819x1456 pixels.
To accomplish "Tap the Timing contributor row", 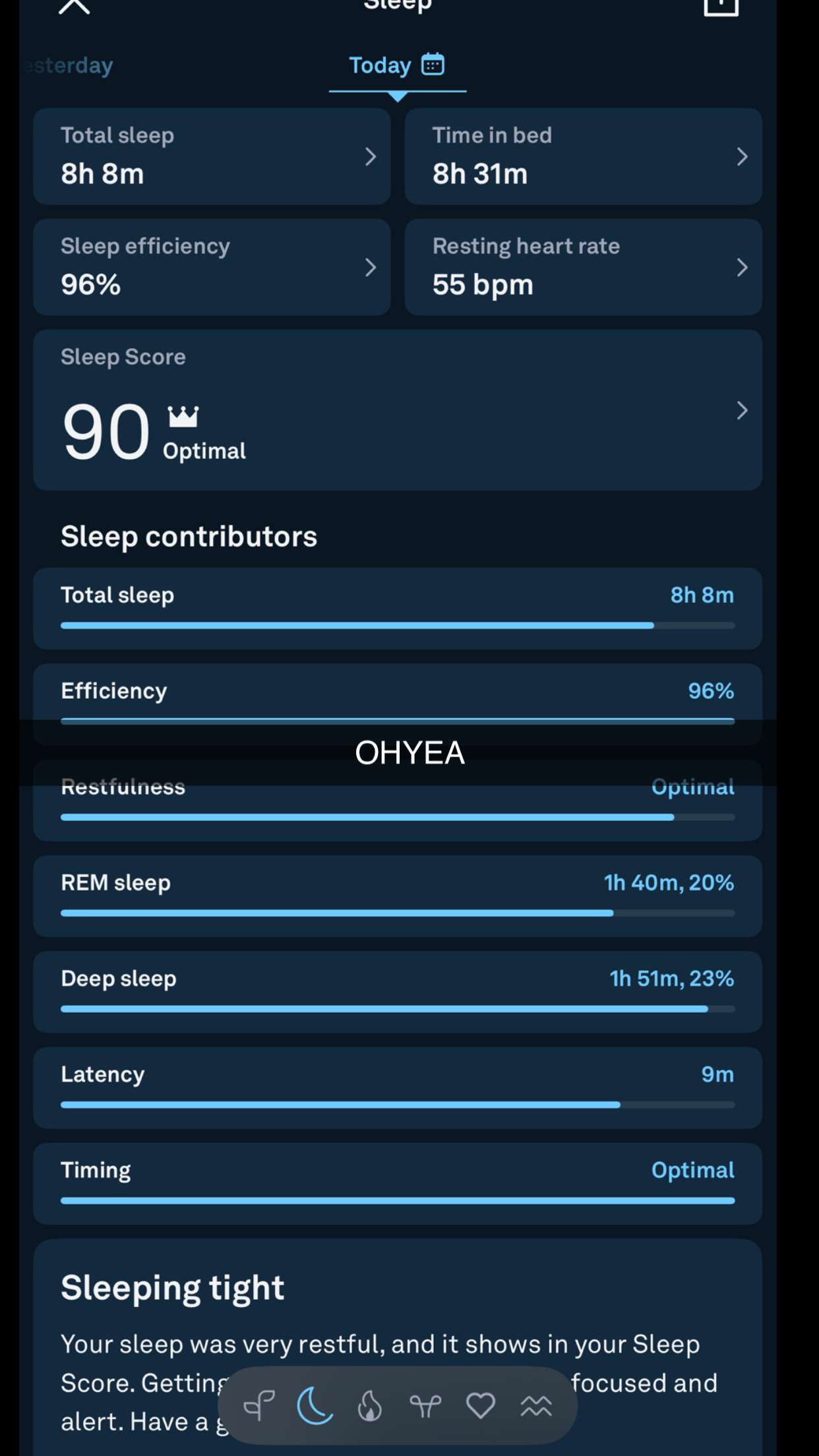I will pyautogui.click(x=398, y=1184).
